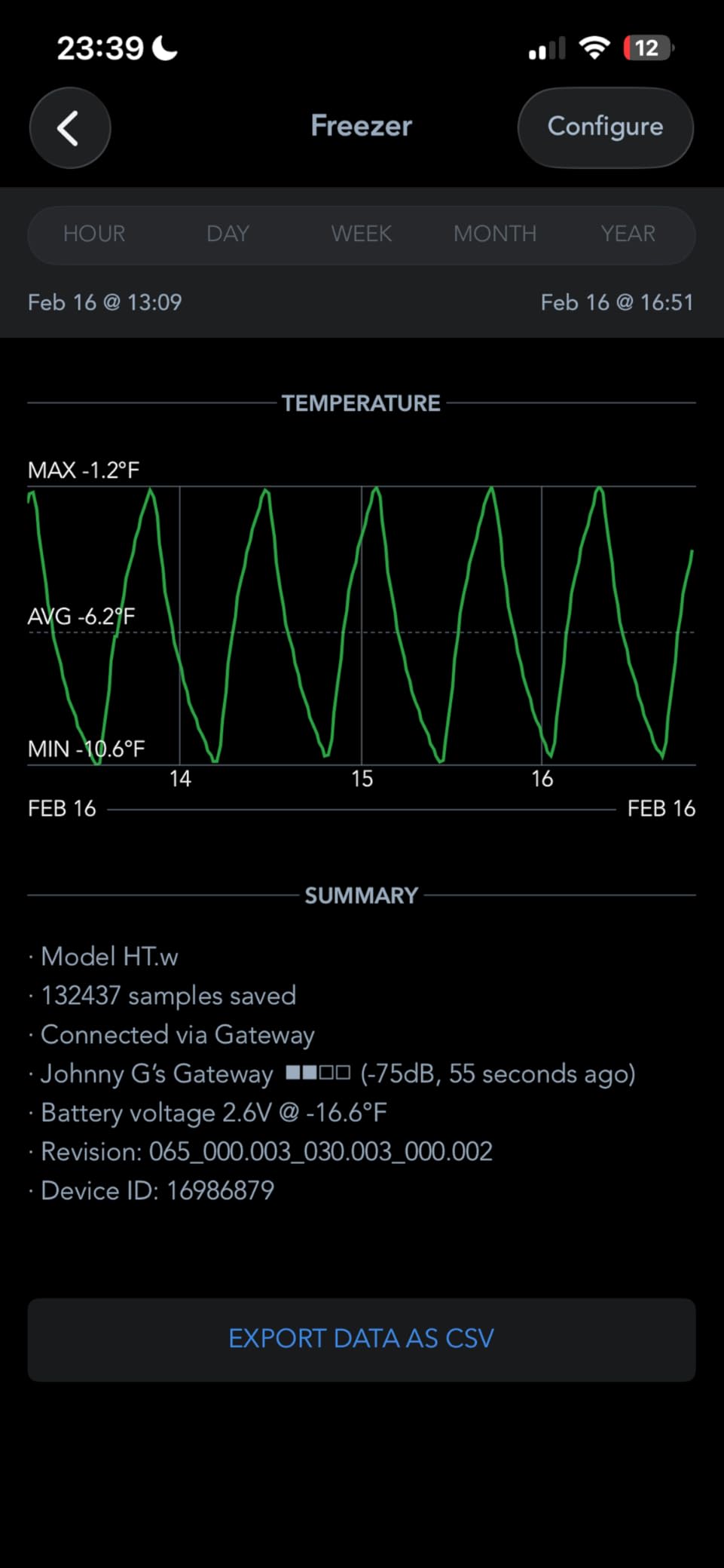Tap the back chevron arrow
Viewport: 724px width, 1568px height.
coord(69,127)
